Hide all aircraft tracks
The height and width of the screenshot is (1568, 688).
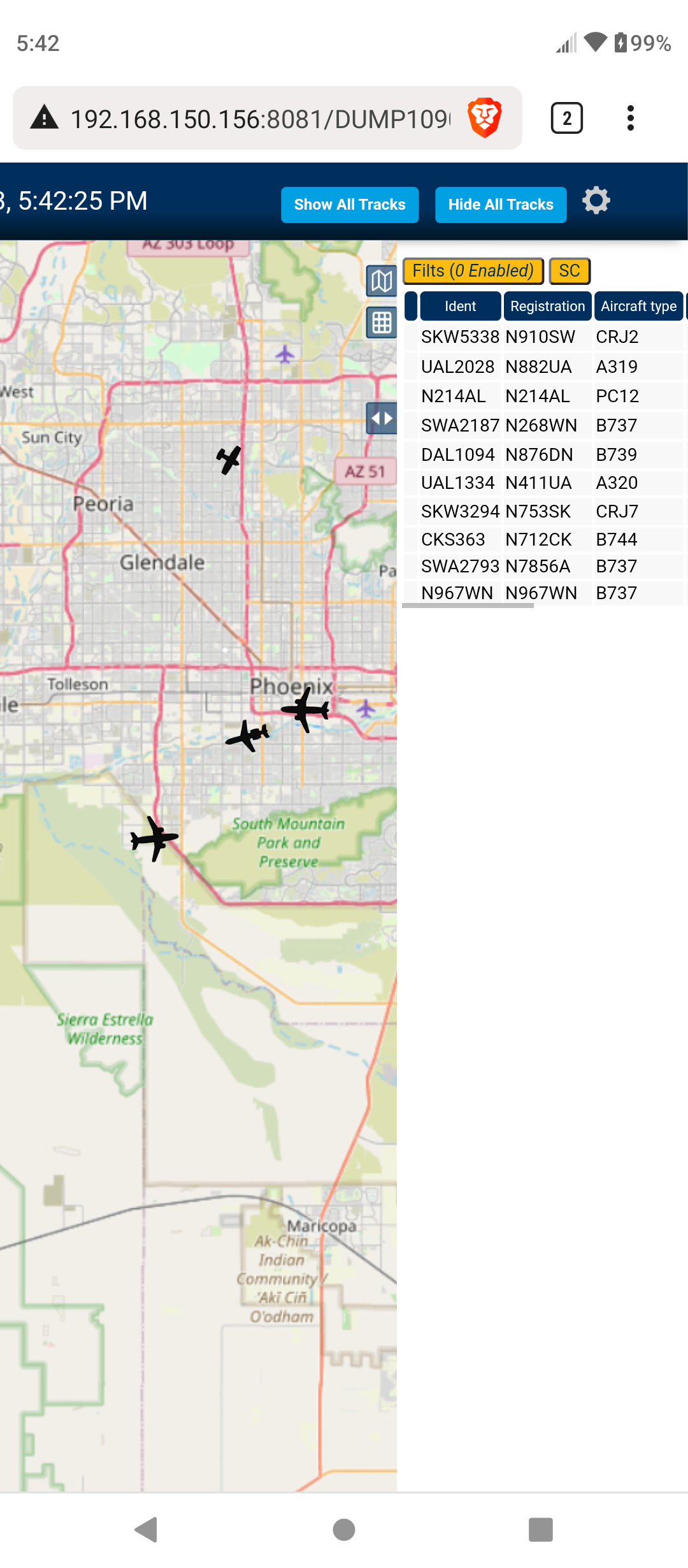(x=501, y=205)
